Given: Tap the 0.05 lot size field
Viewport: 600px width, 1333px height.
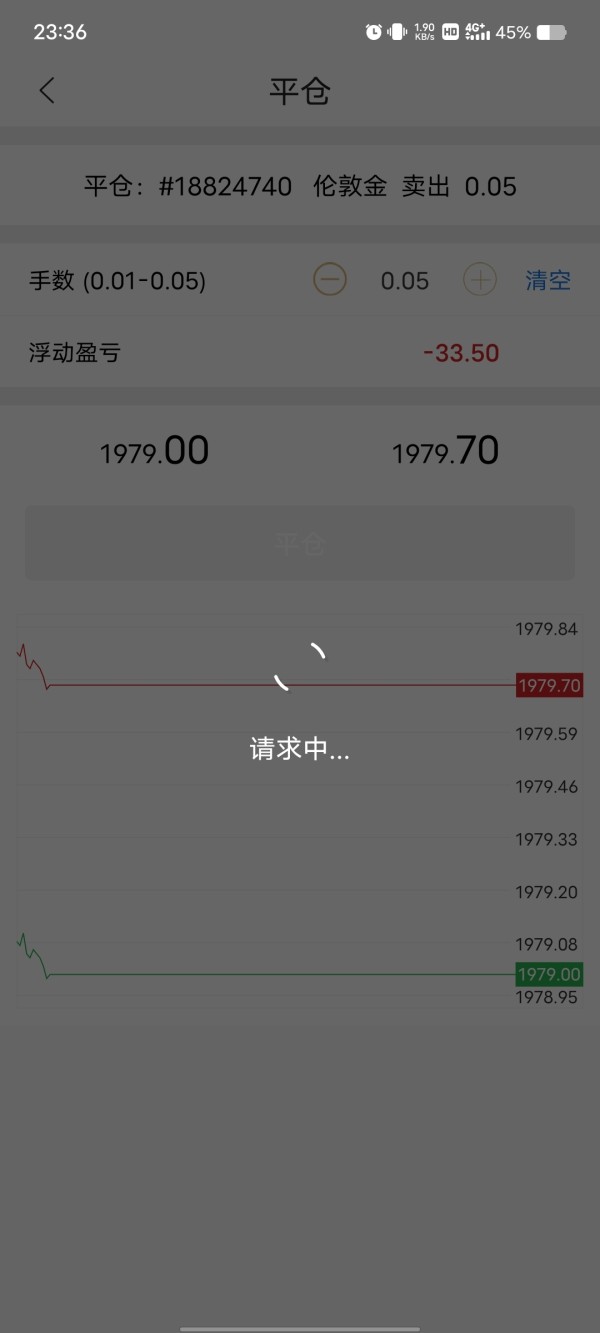Looking at the screenshot, I should coord(405,281).
